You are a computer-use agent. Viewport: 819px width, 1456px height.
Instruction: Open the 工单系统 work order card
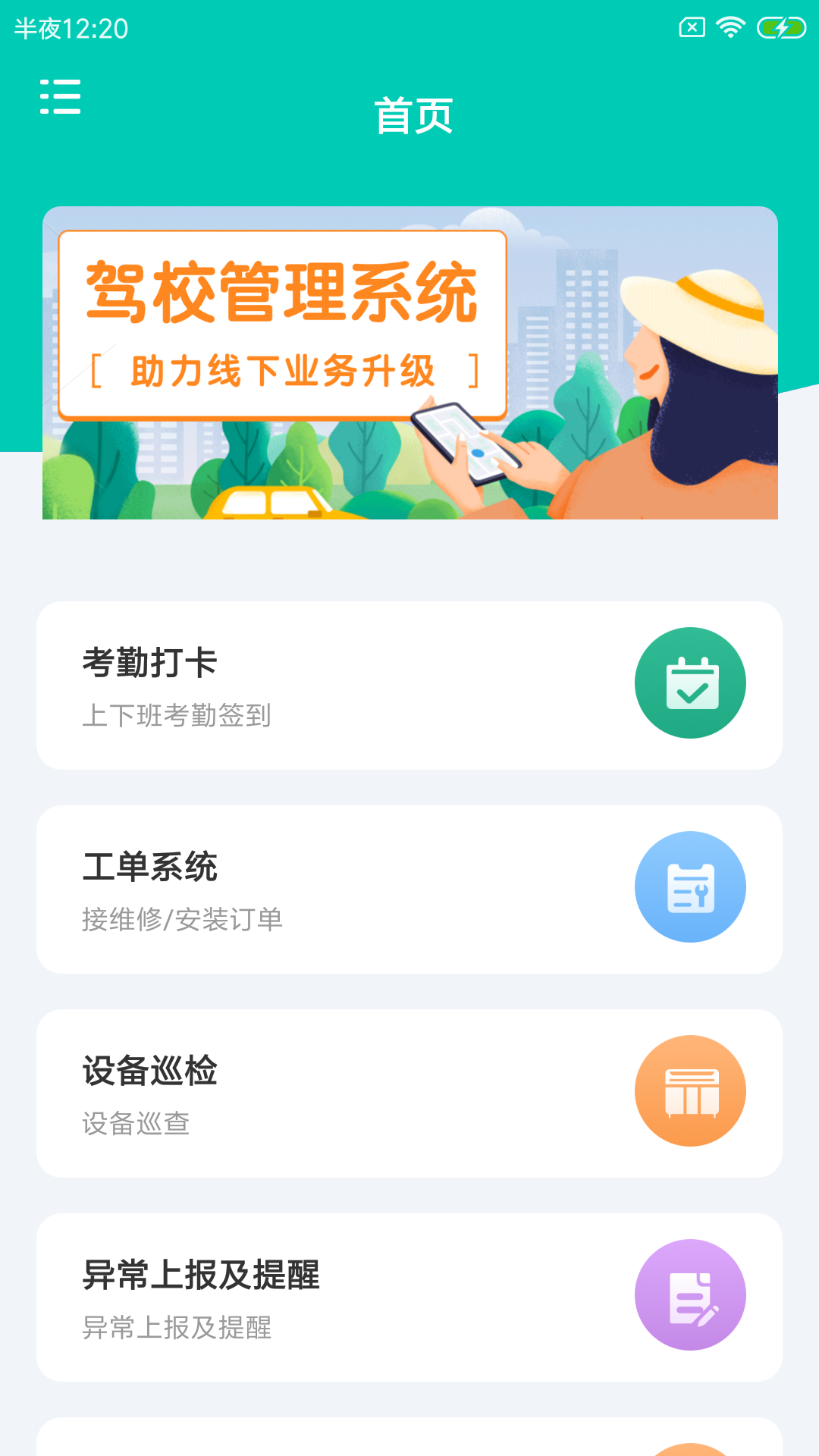click(x=409, y=888)
